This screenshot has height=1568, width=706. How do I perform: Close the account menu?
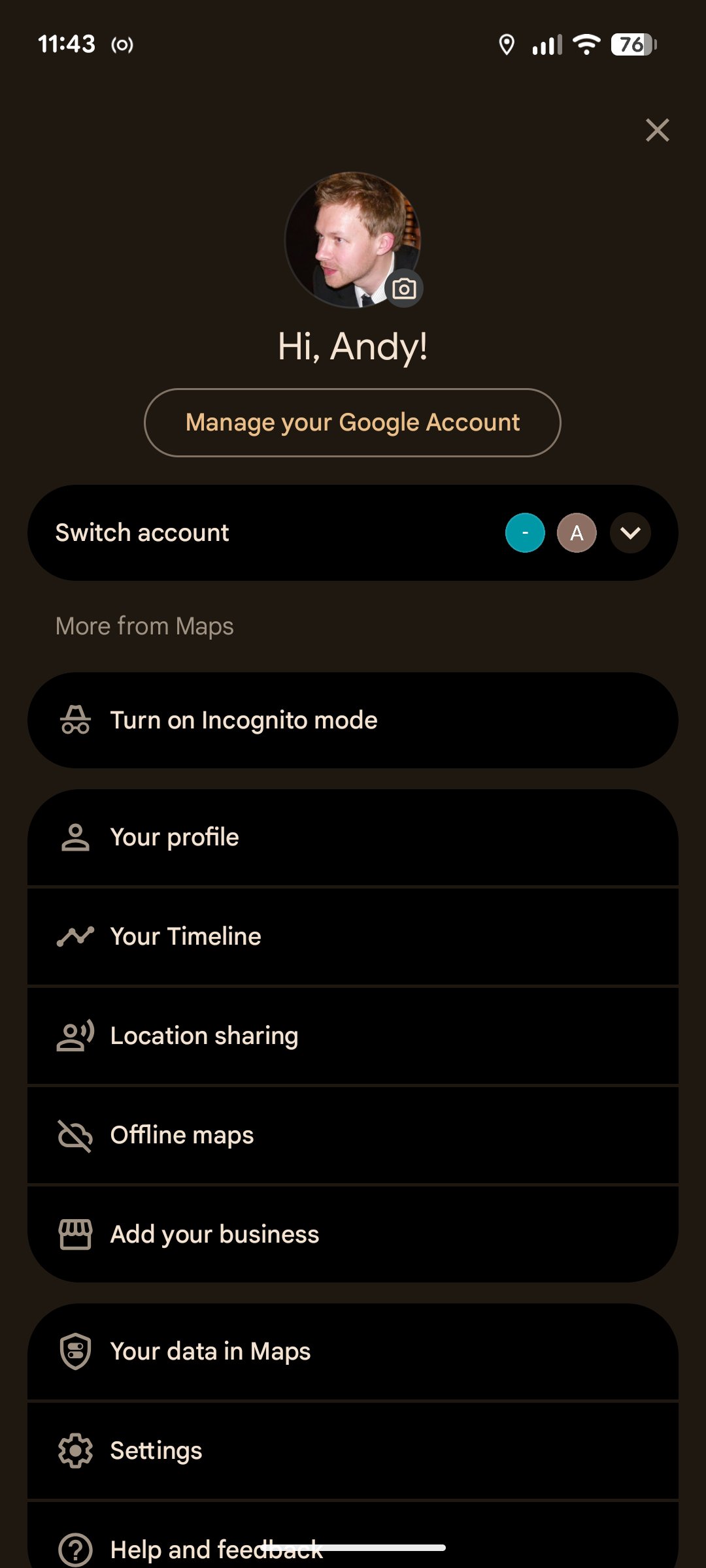(x=657, y=130)
